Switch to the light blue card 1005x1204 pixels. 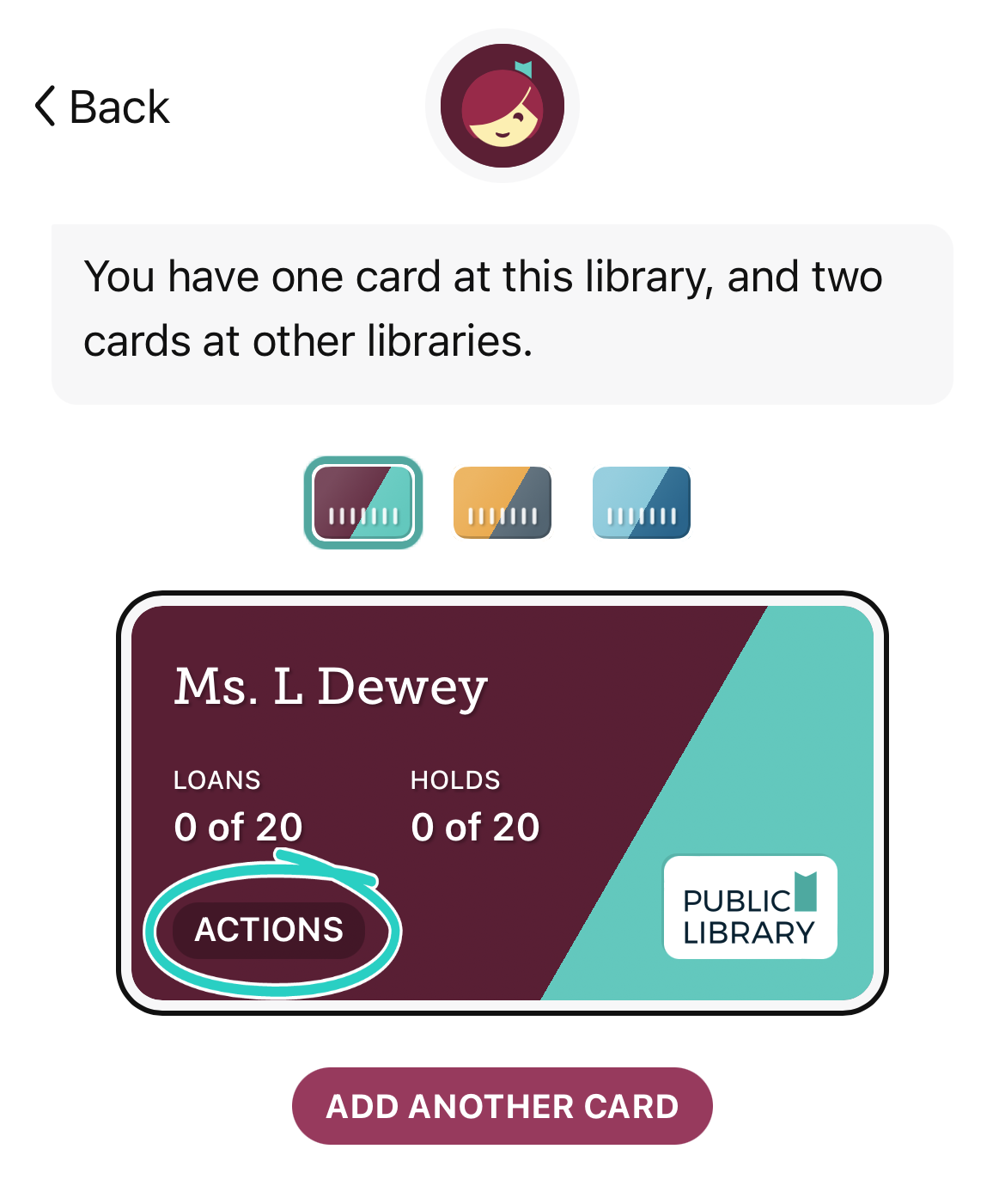click(642, 503)
